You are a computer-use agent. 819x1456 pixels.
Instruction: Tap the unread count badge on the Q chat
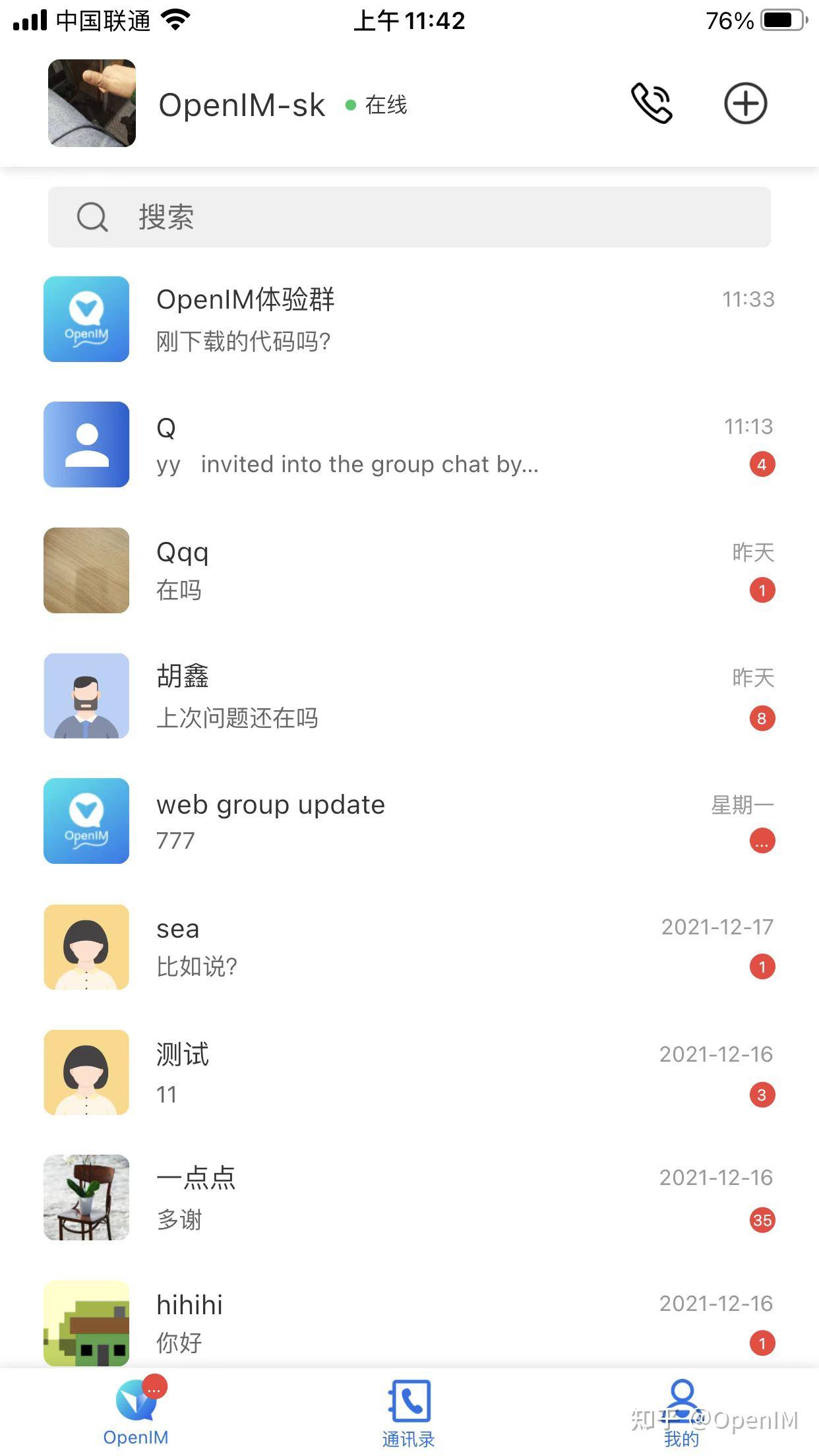click(762, 464)
